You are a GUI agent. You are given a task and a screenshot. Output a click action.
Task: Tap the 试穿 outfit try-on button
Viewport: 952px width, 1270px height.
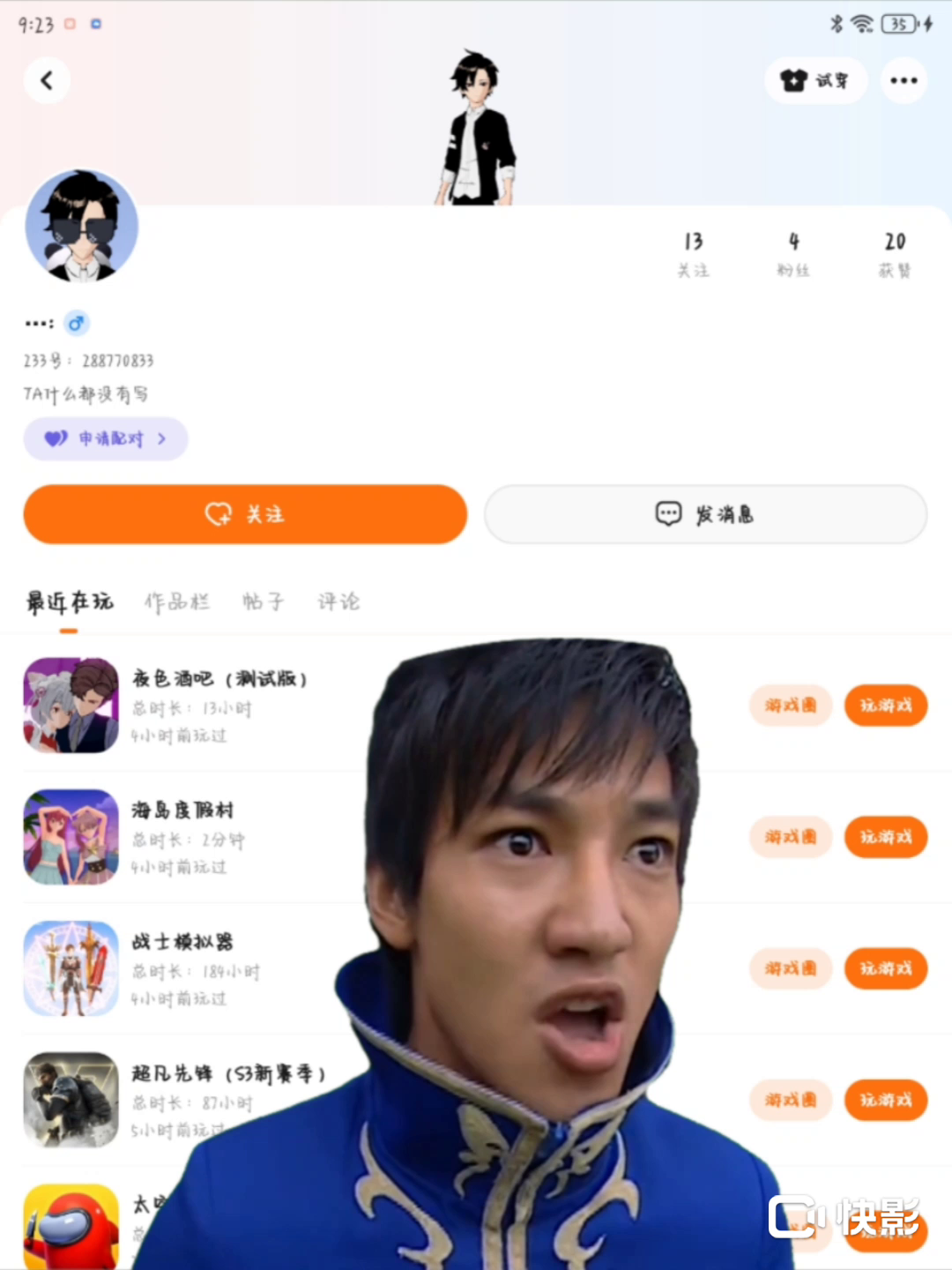(815, 80)
